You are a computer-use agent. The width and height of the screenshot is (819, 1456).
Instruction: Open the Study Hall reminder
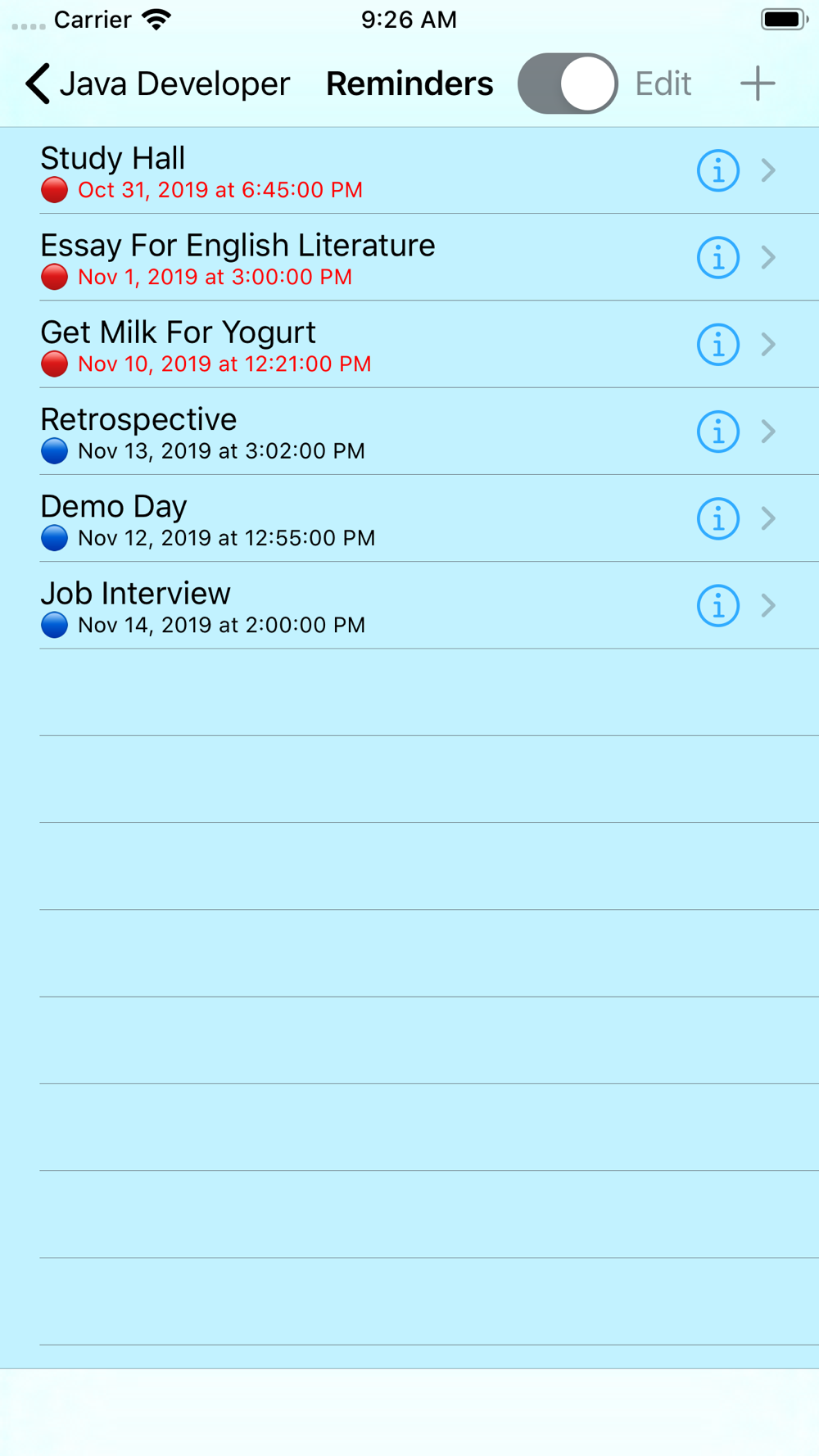[x=409, y=170]
